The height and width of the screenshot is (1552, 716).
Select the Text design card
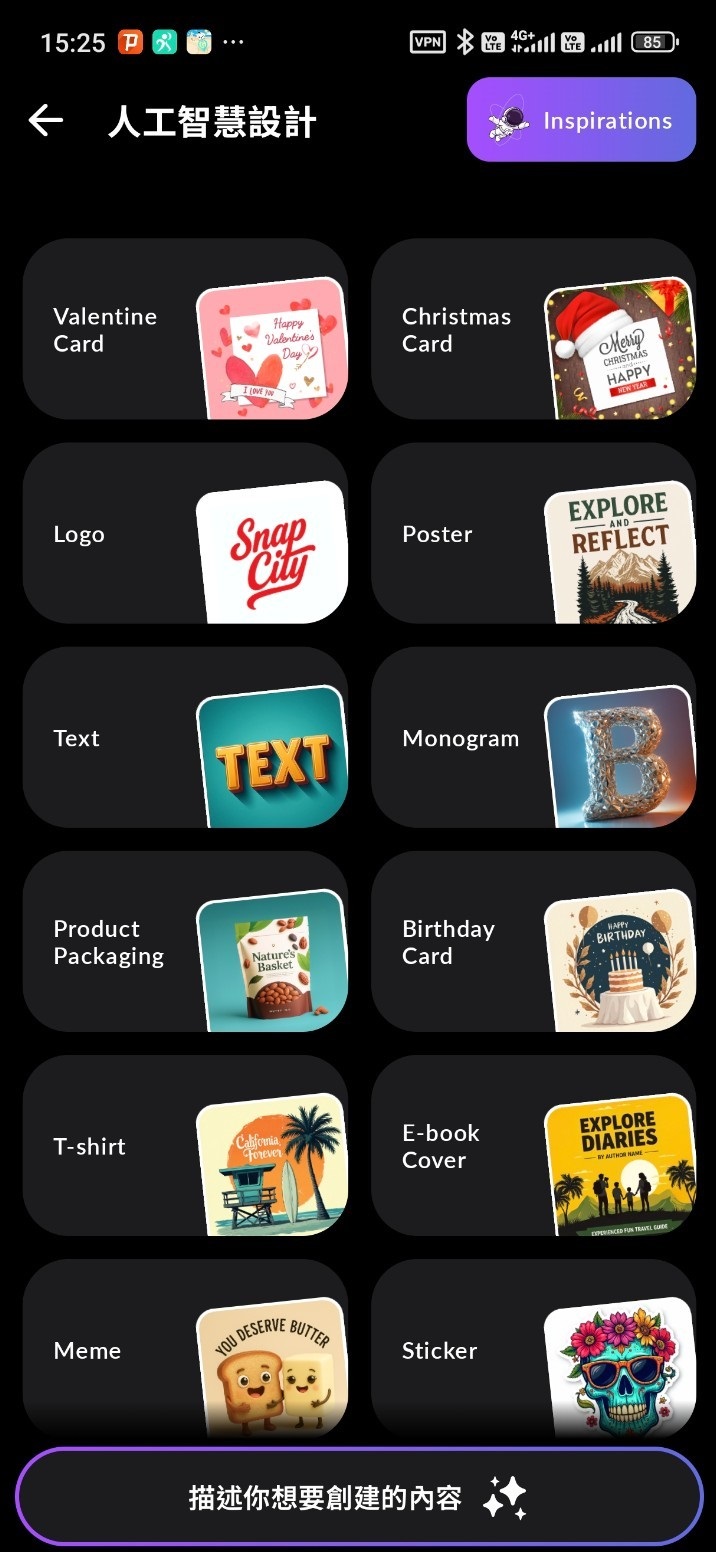pos(185,738)
